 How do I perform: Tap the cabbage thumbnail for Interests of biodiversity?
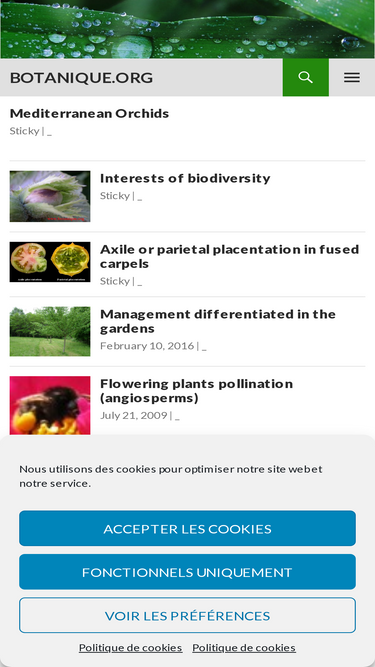50,196
